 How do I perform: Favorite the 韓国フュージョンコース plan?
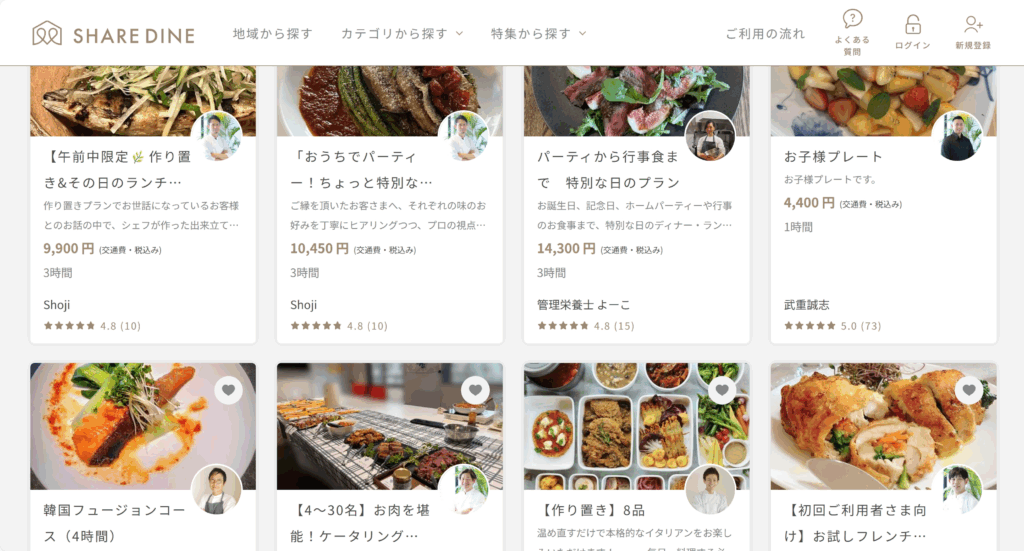229,390
